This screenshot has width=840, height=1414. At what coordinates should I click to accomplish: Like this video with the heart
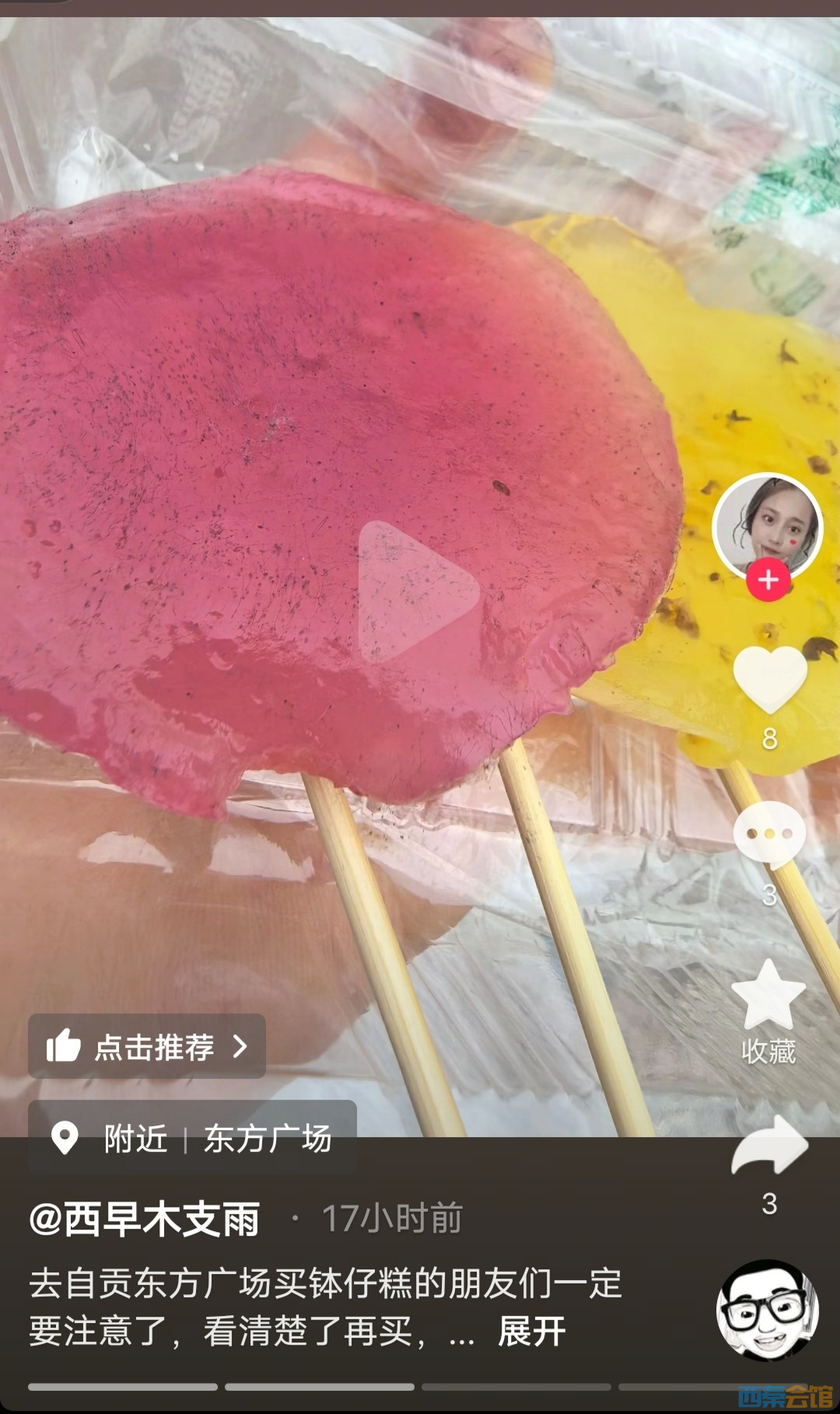point(769,679)
